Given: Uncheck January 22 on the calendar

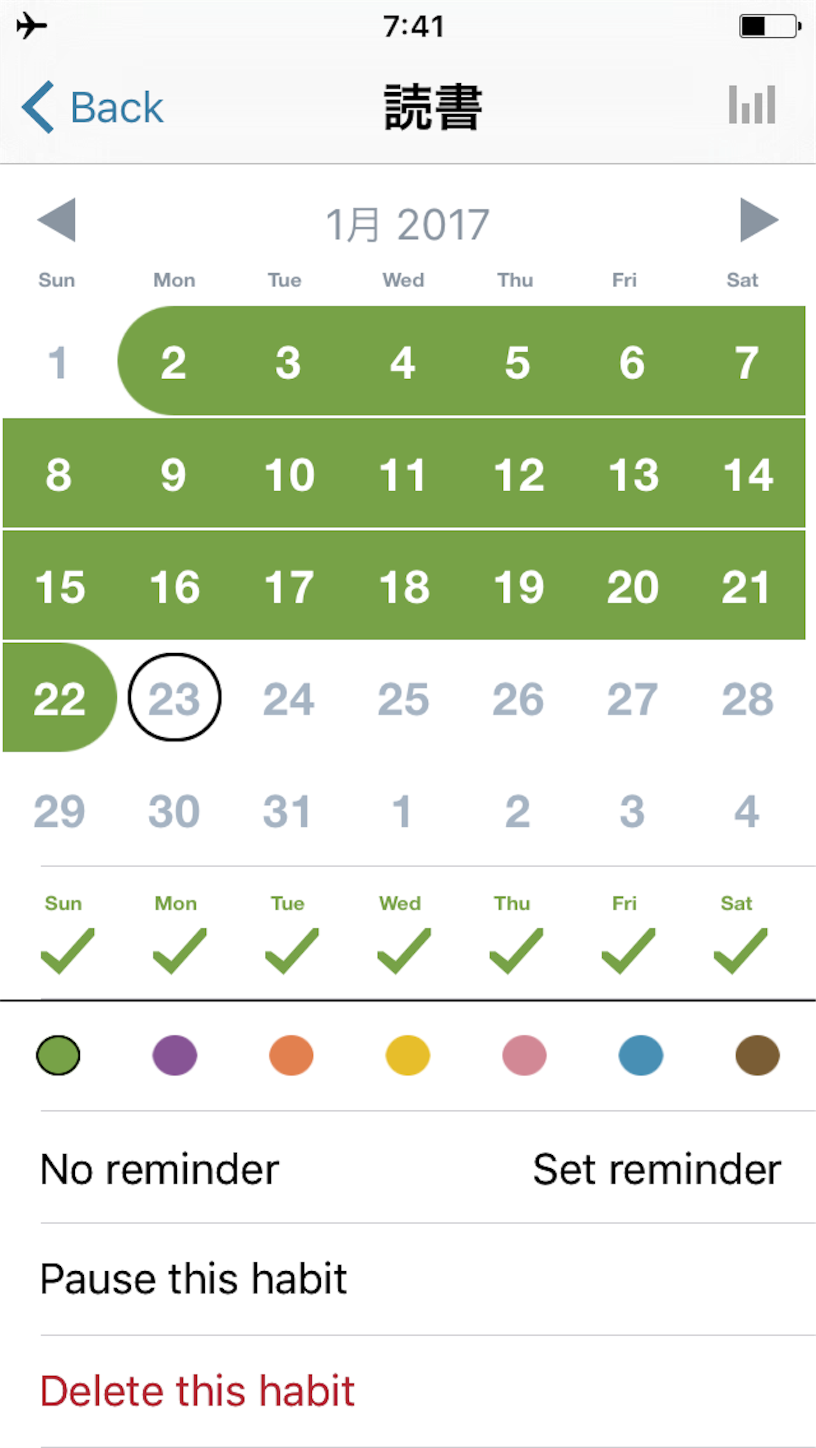Looking at the screenshot, I should click(x=60, y=698).
